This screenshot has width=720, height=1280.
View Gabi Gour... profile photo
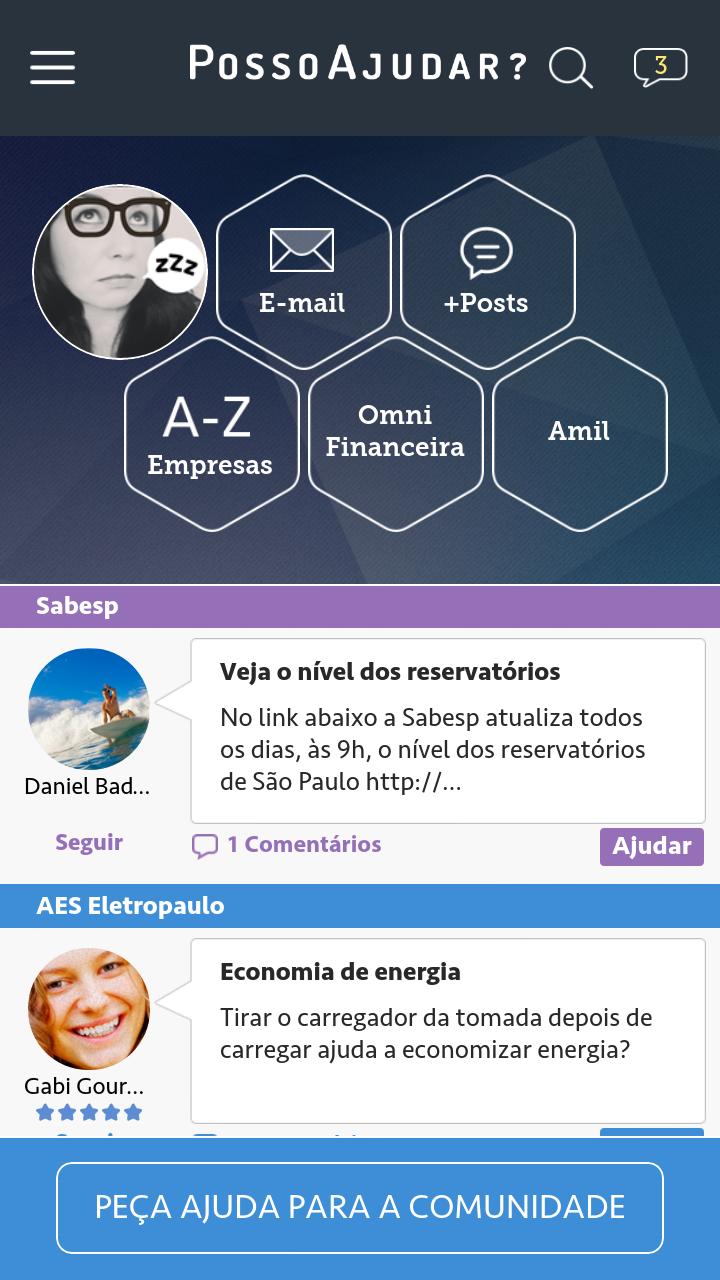pyautogui.click(x=89, y=1009)
